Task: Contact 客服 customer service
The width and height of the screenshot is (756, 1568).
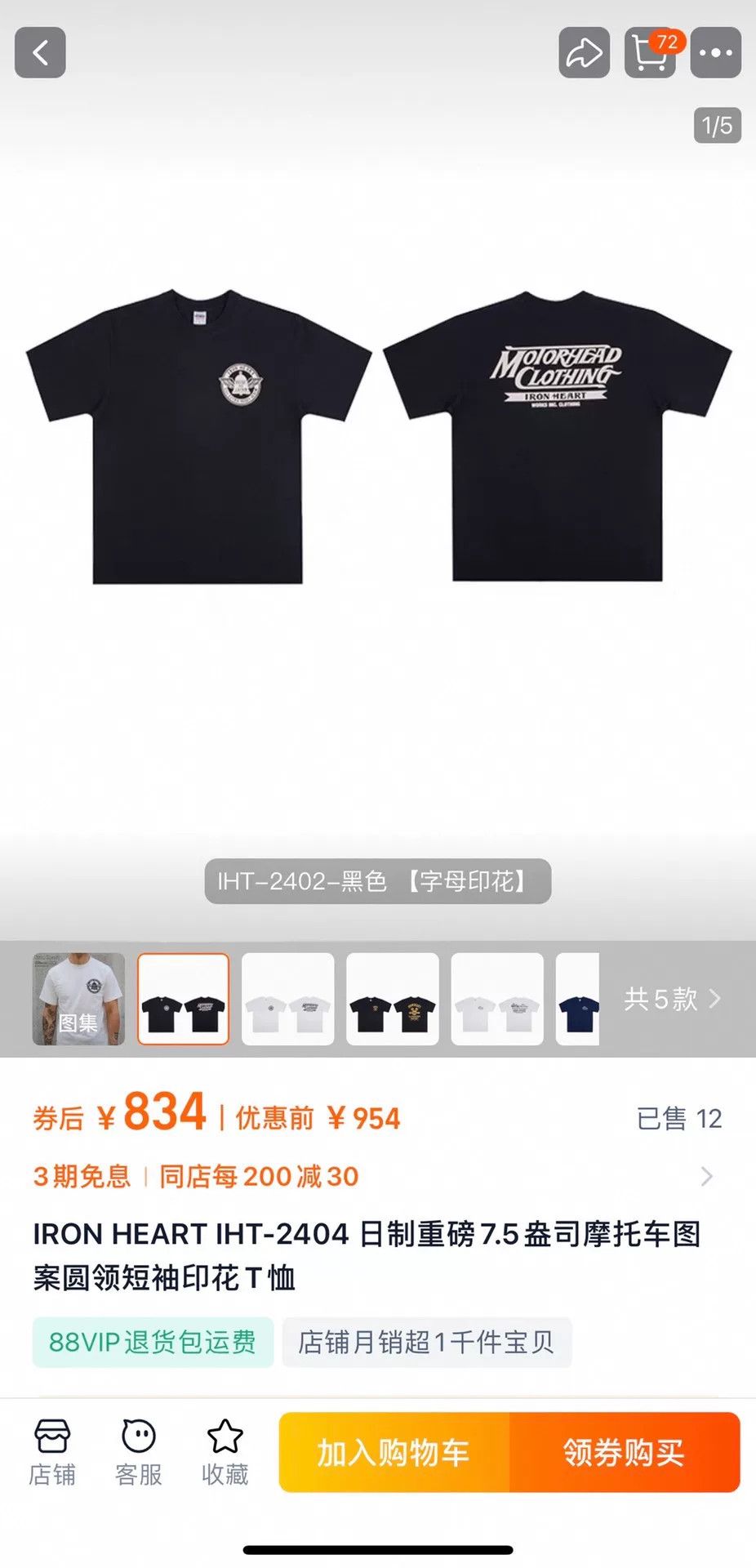Action: tap(139, 1452)
